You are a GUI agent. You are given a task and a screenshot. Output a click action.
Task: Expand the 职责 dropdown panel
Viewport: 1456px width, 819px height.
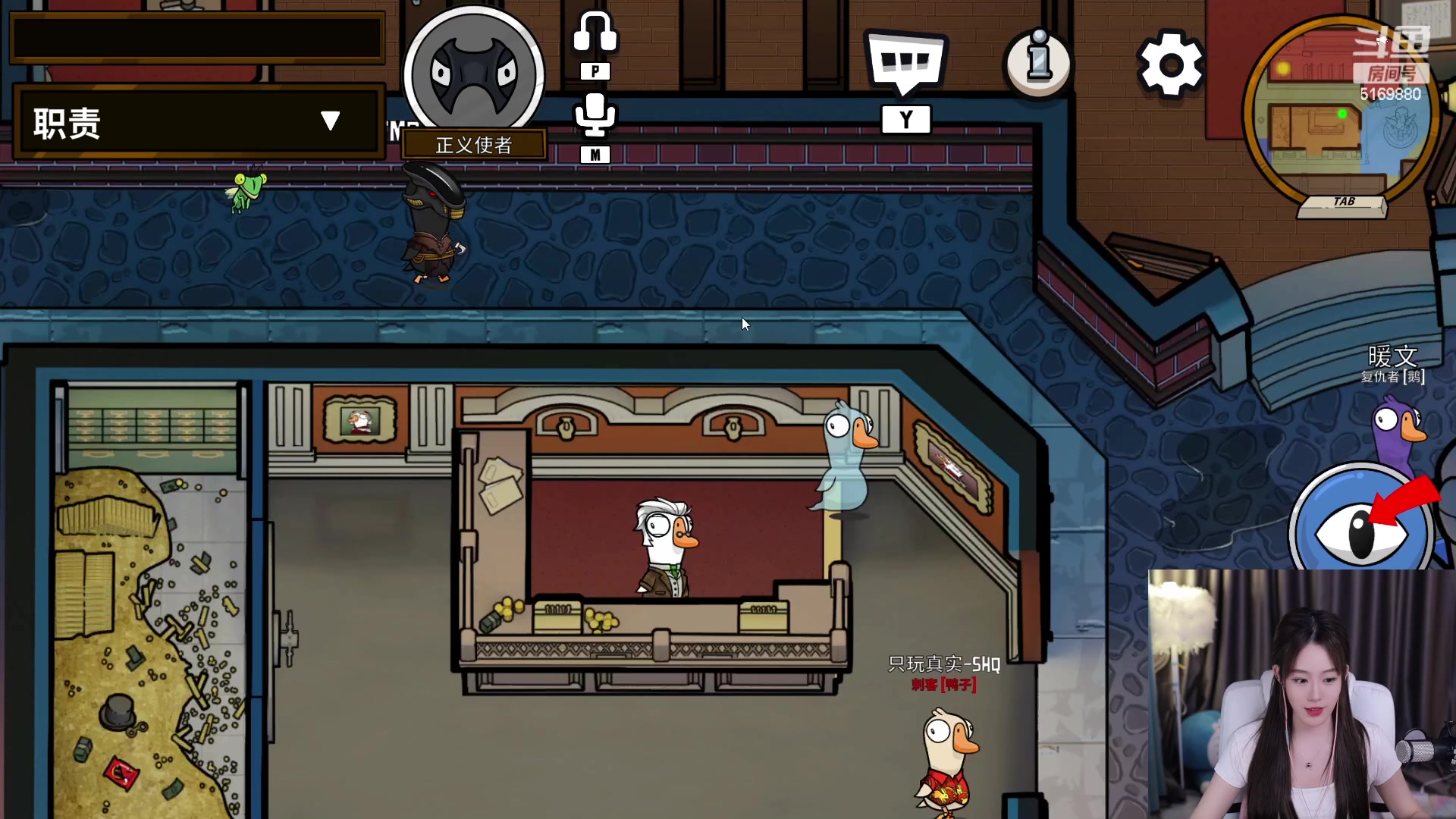(x=330, y=121)
